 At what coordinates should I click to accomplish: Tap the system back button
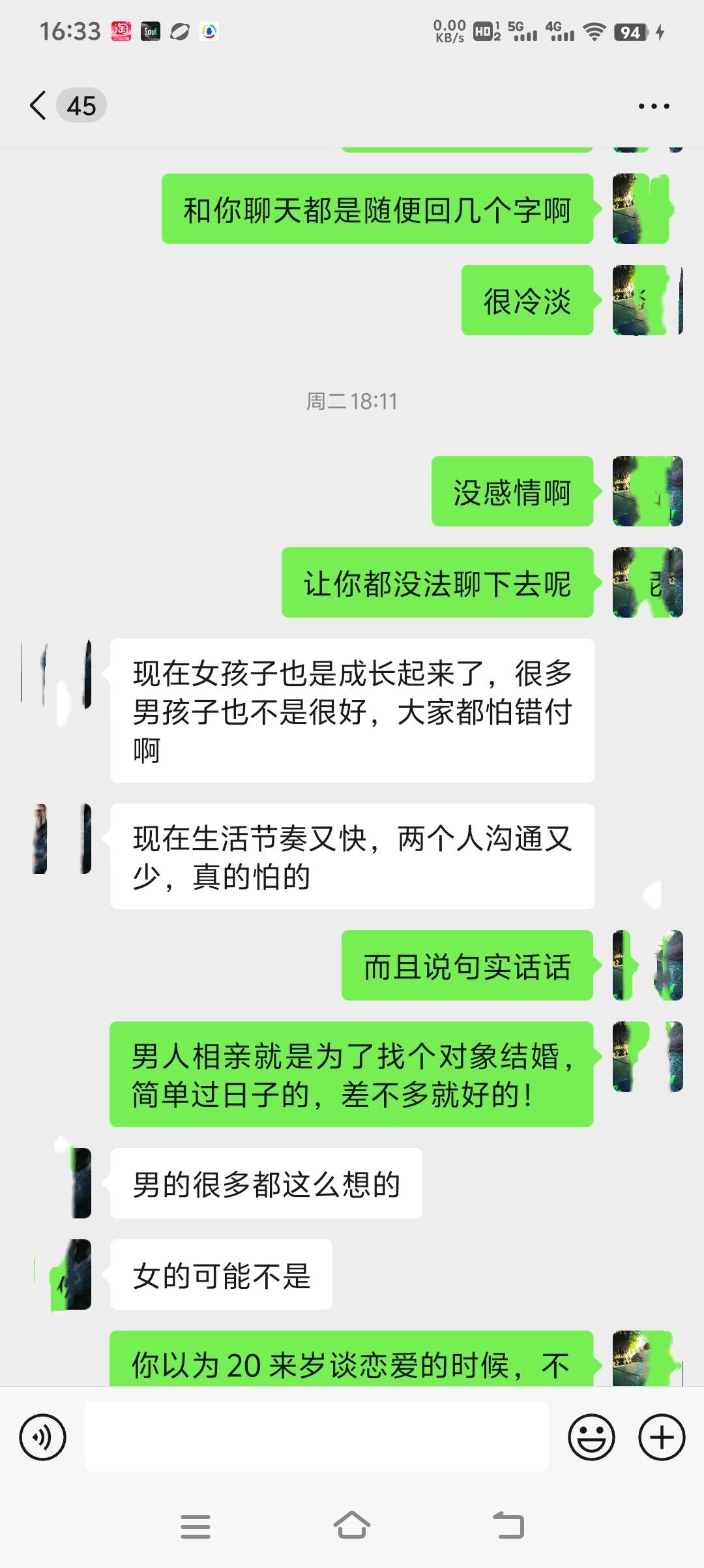(x=508, y=1526)
